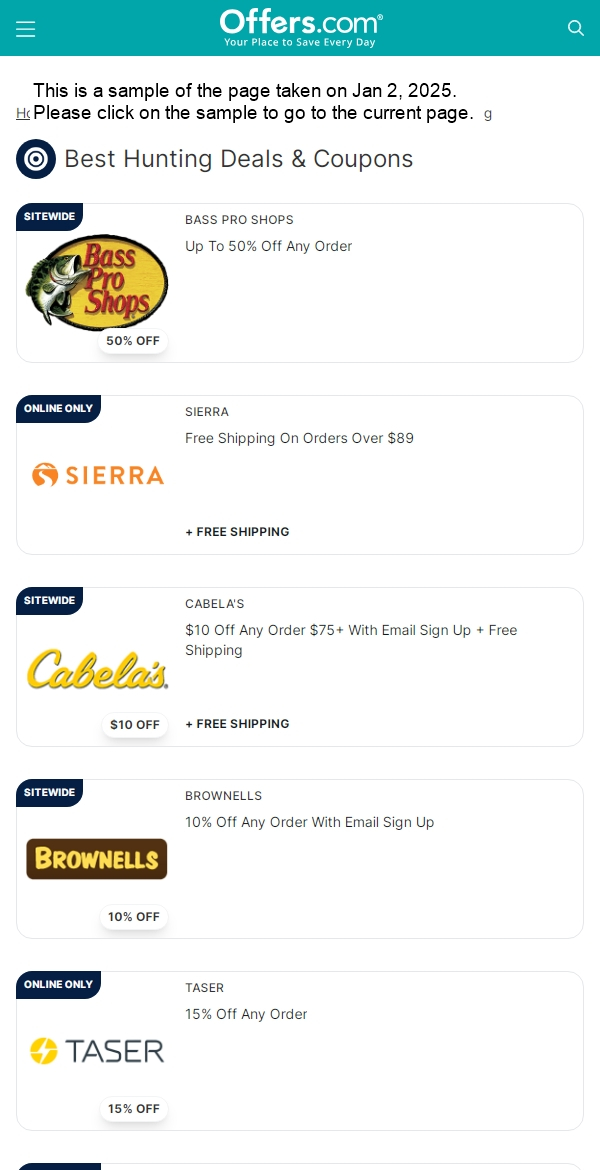600x1170 pixels.
Task: Select the Brownells 10% off coupon
Action: tap(309, 822)
